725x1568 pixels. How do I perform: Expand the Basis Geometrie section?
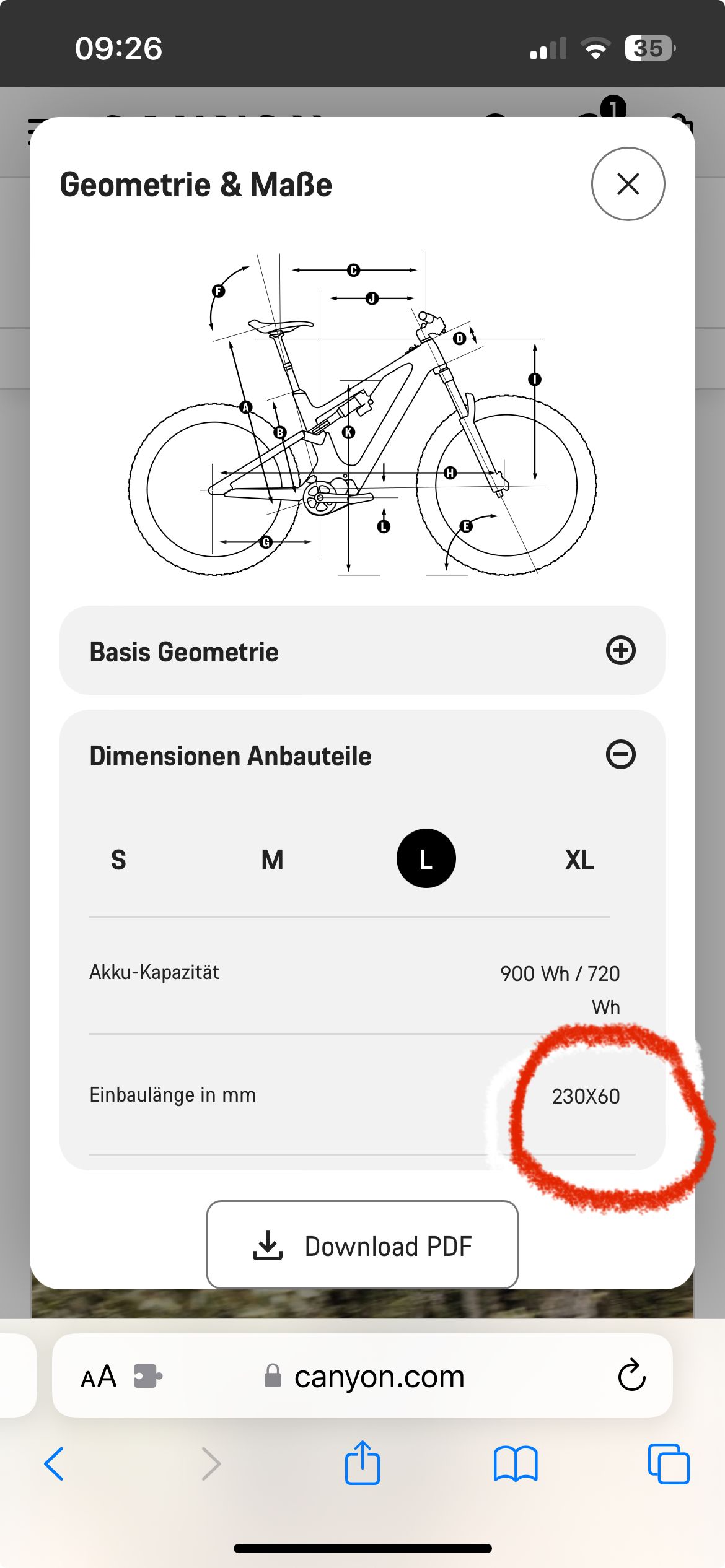pos(620,650)
